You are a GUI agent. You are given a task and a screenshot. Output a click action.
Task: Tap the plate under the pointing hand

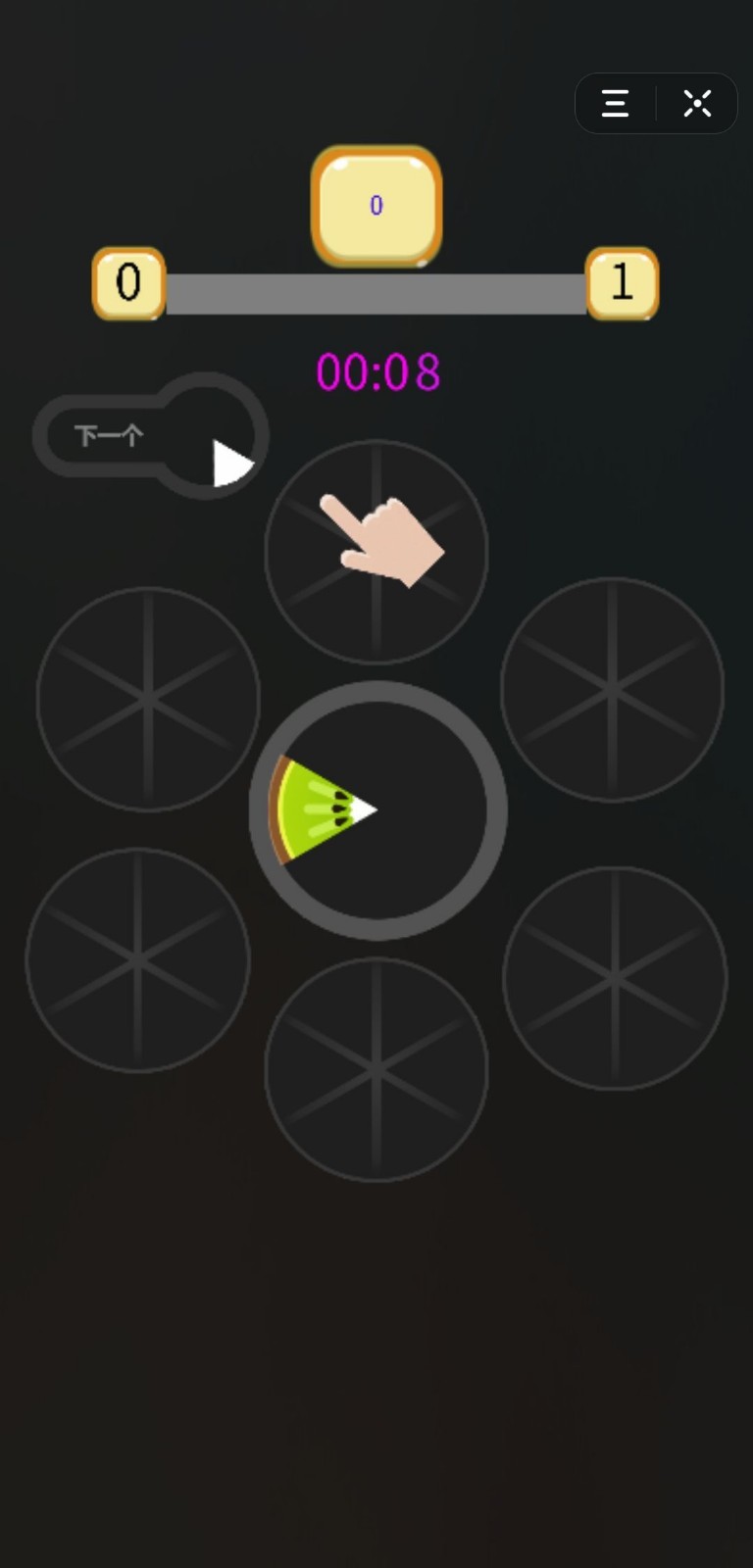376,552
